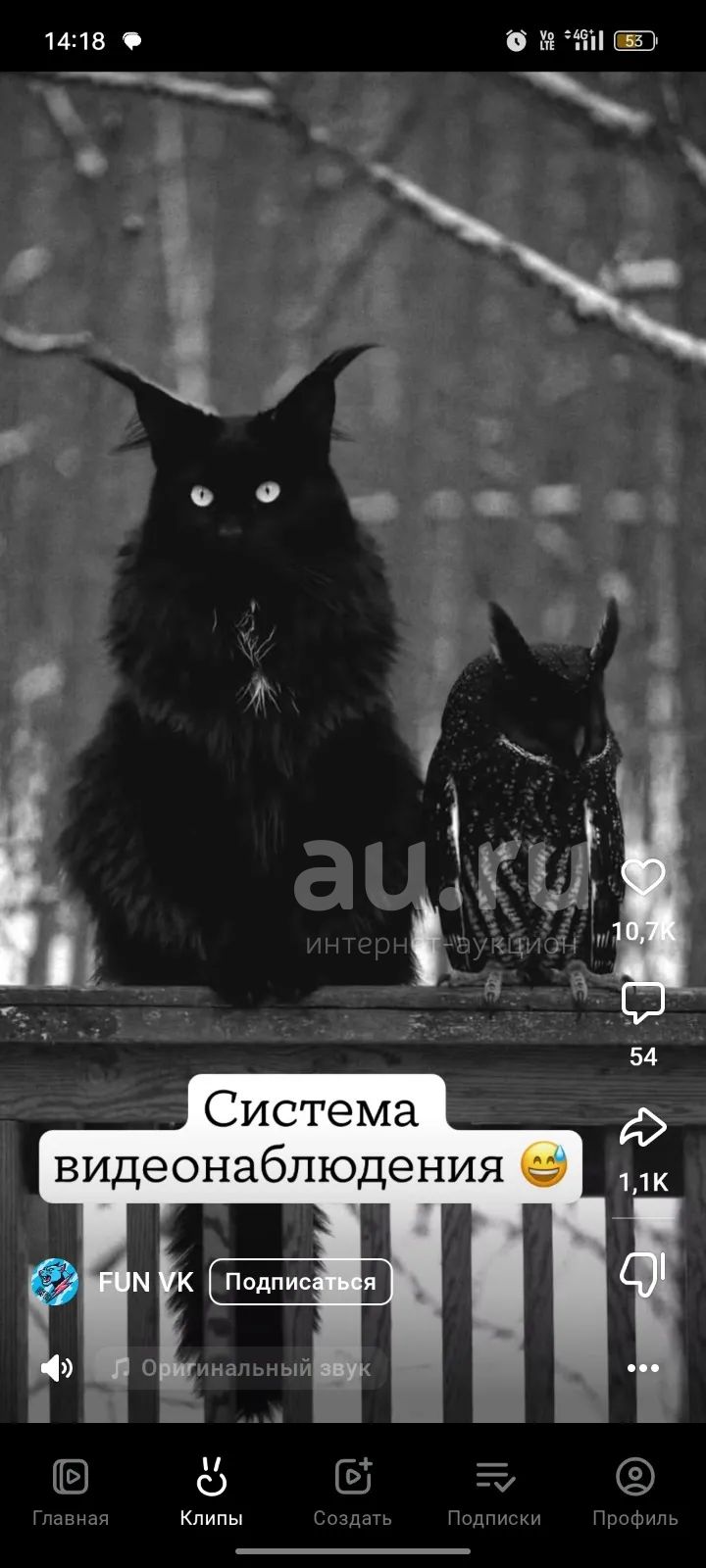Like this clip with the heart icon
Screen dimensions: 706x1568
tap(643, 877)
